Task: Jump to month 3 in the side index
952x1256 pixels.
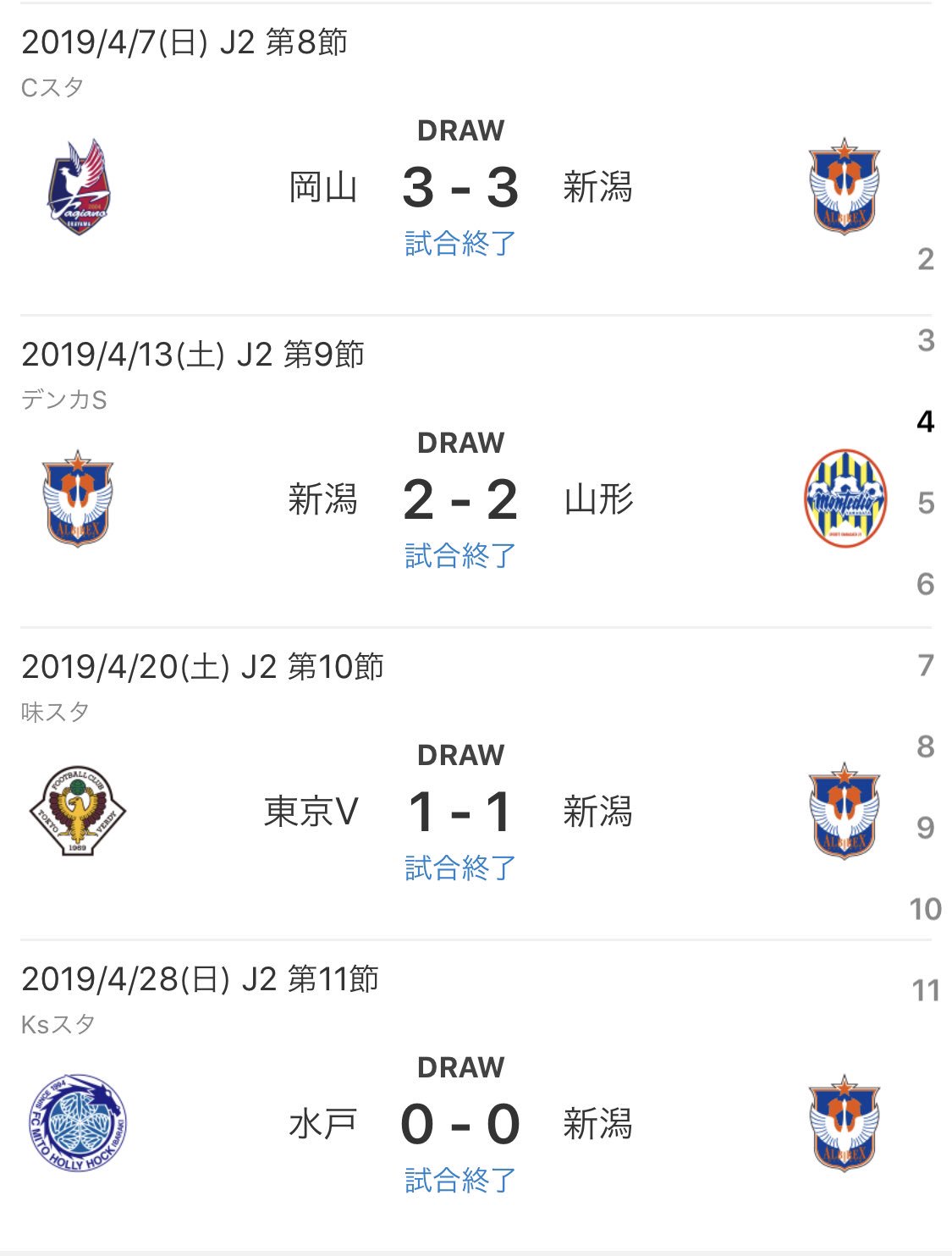Action: pyautogui.click(x=926, y=340)
